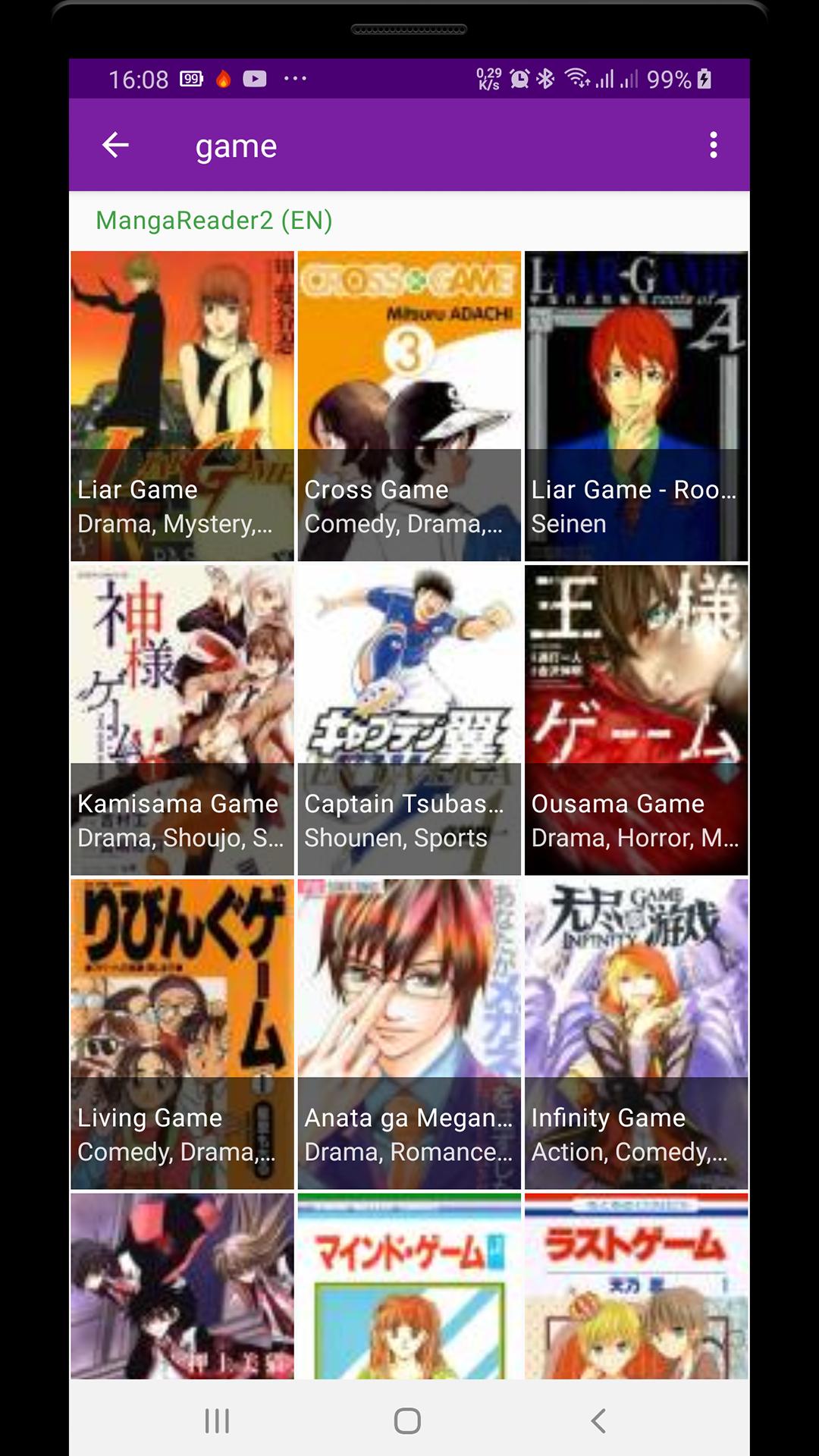Image resolution: width=819 pixels, height=1456 pixels.
Task: Open recent apps from navigation bar
Action: coord(217,1420)
